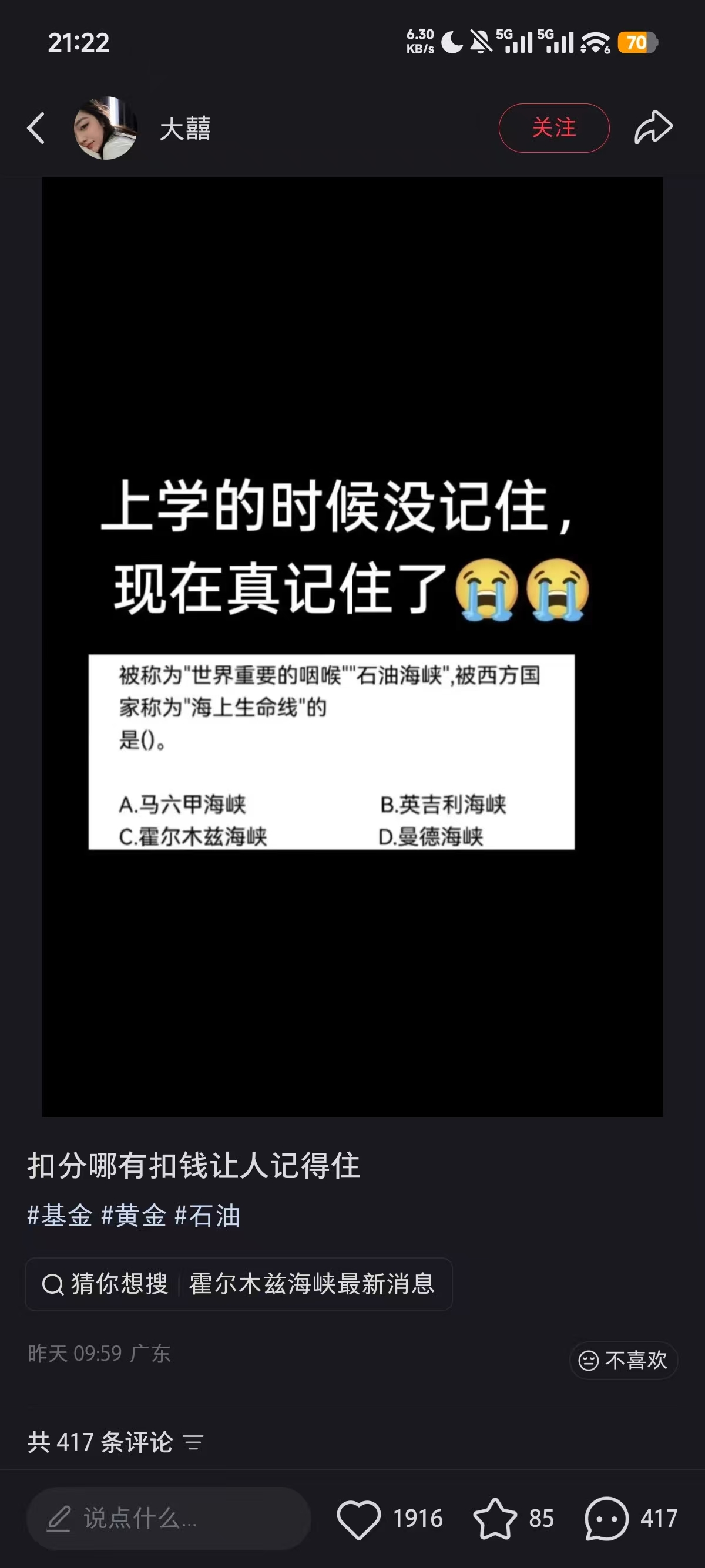Open the #黄金 hashtag
Viewport: 705px width, 1568px height.
133,1216
